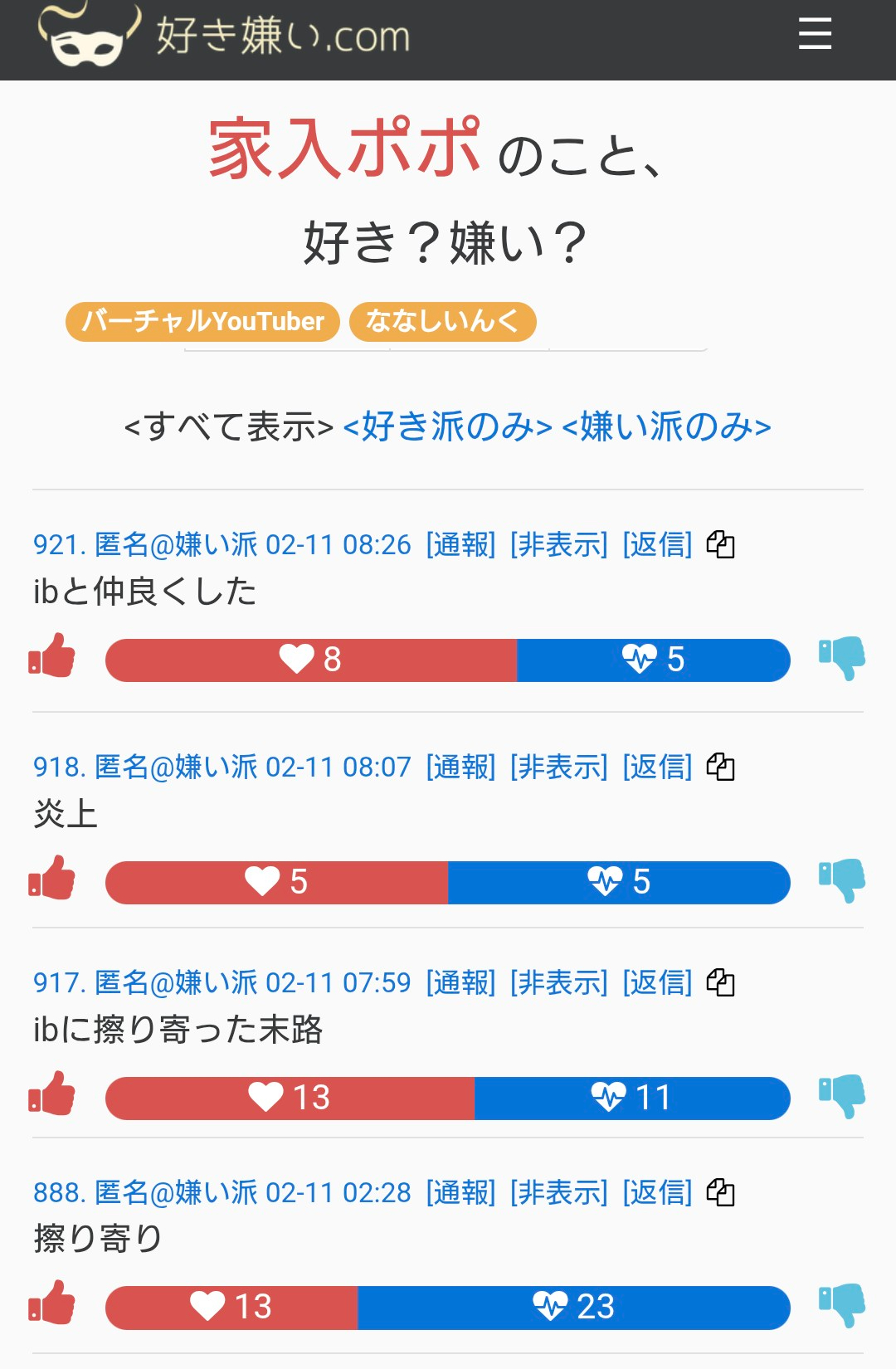Copy comment 917
The width and height of the screenshot is (896, 1369).
(x=720, y=983)
